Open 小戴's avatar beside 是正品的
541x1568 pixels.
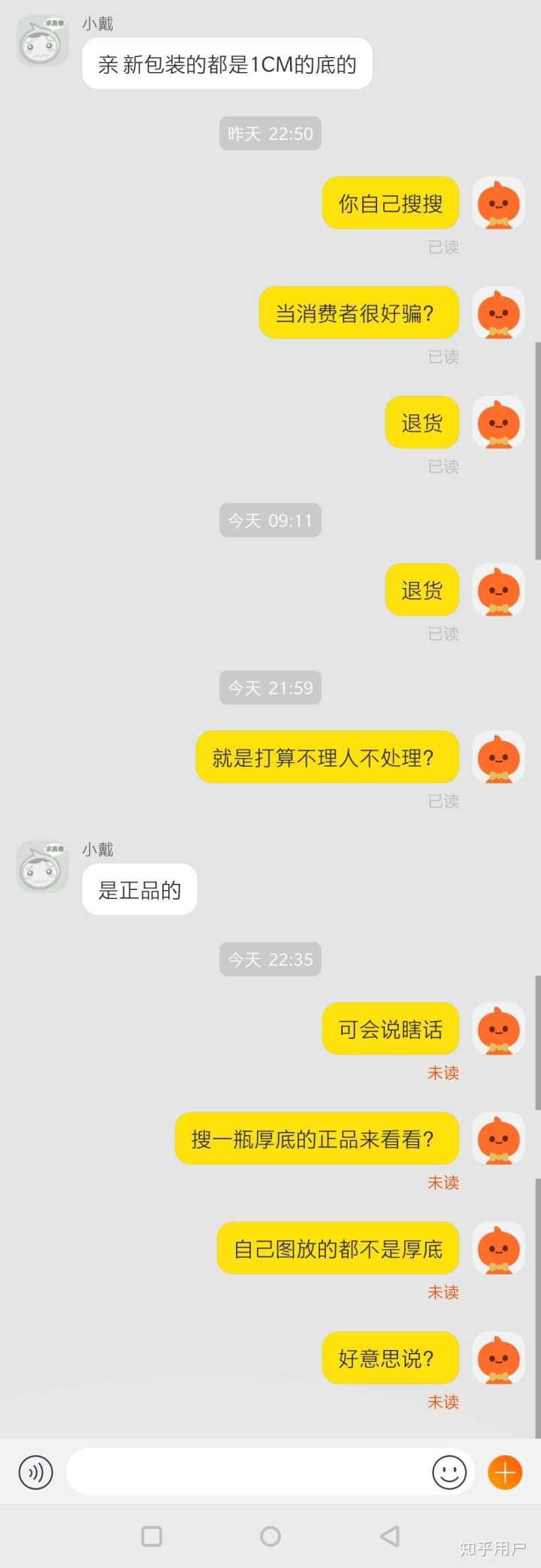(42, 867)
